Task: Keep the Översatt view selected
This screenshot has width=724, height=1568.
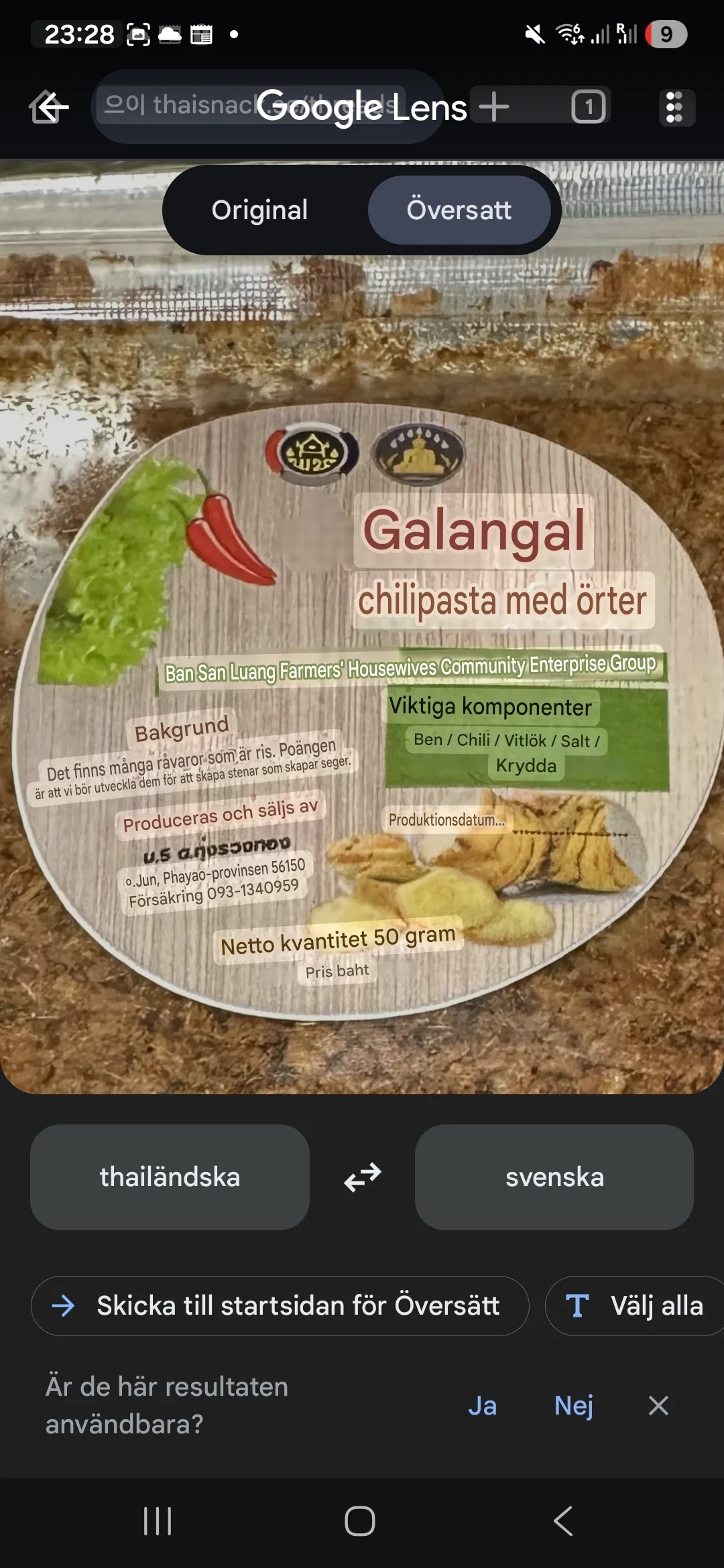Action: (x=461, y=209)
